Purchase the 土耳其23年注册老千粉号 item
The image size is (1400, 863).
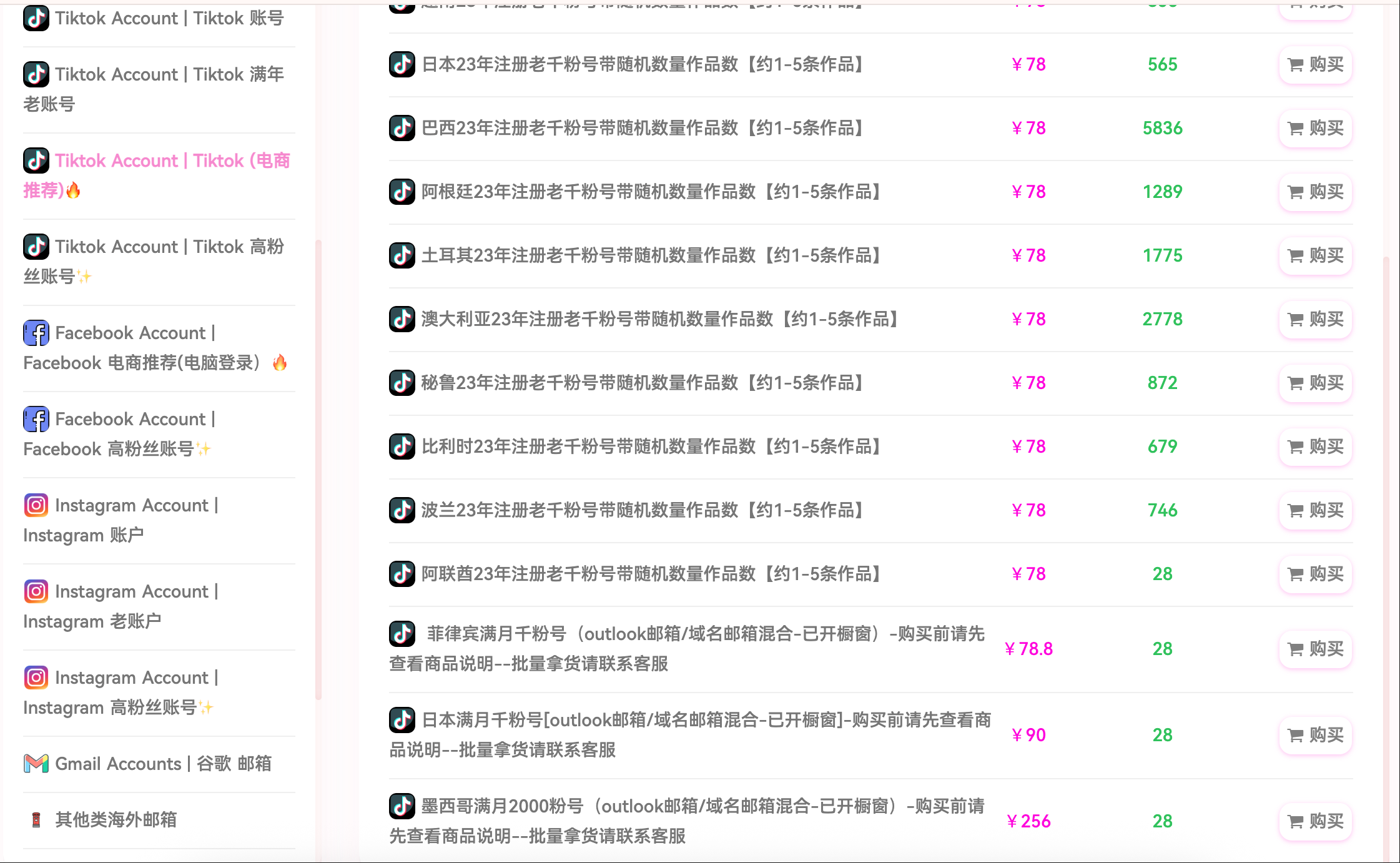(x=1315, y=255)
